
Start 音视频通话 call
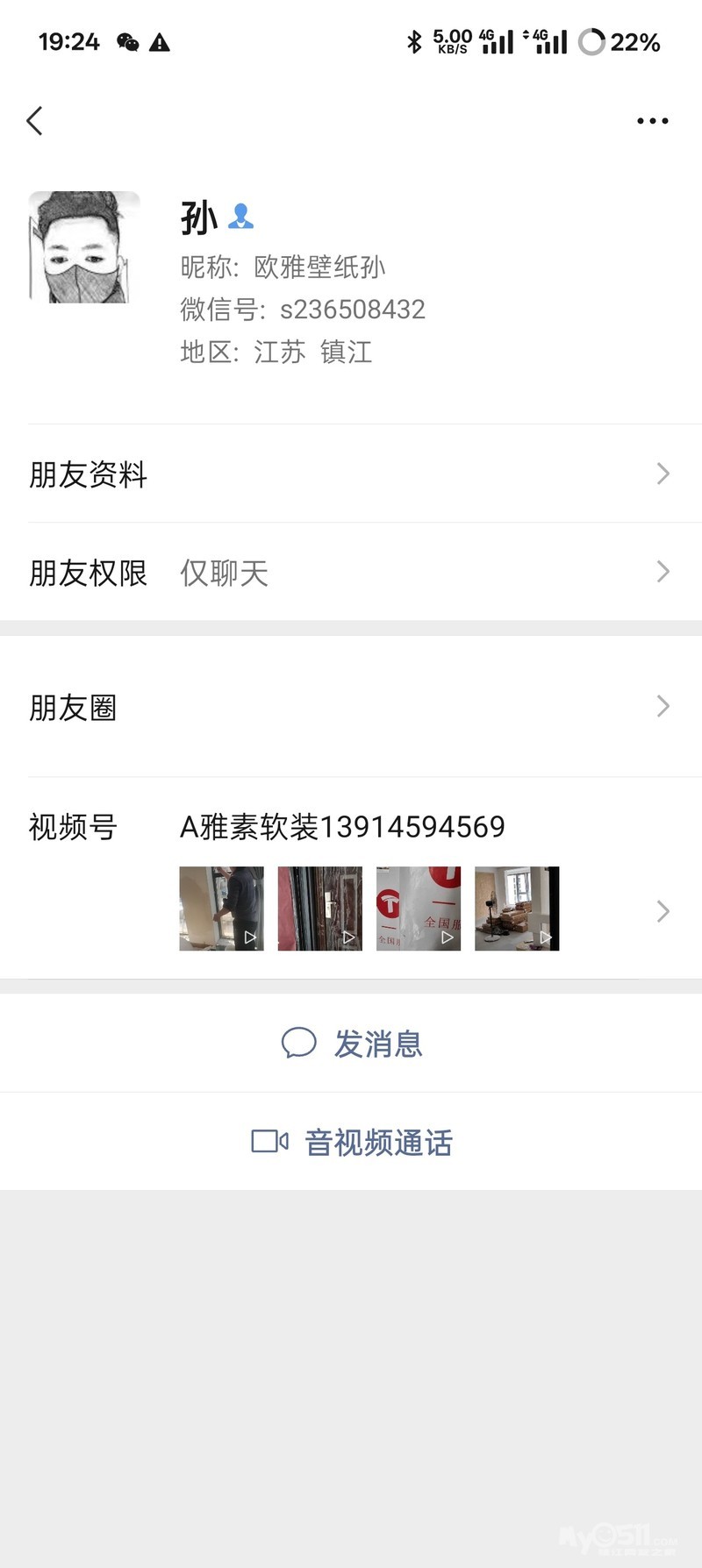click(352, 1142)
